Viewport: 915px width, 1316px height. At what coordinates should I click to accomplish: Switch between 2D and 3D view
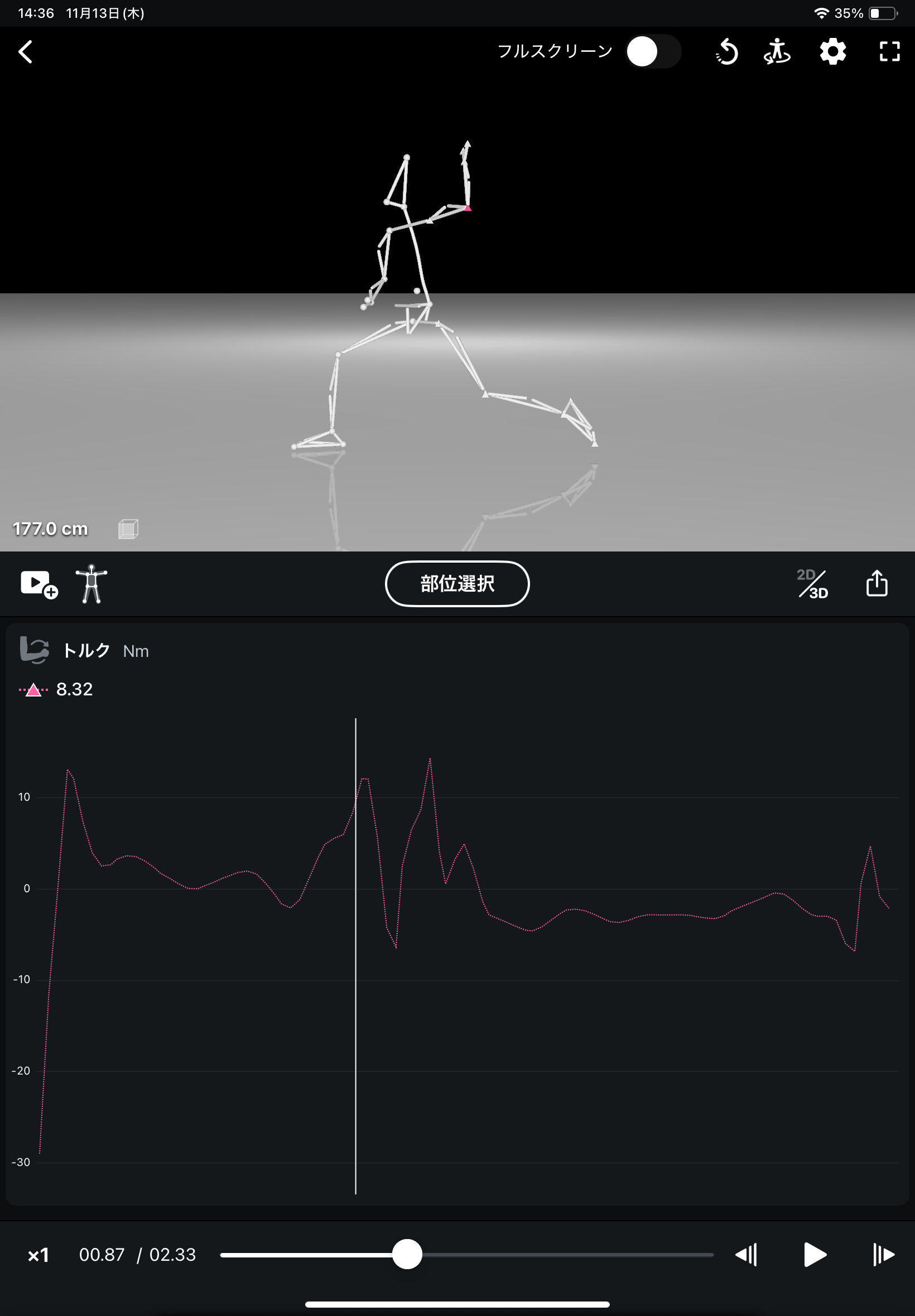click(812, 584)
